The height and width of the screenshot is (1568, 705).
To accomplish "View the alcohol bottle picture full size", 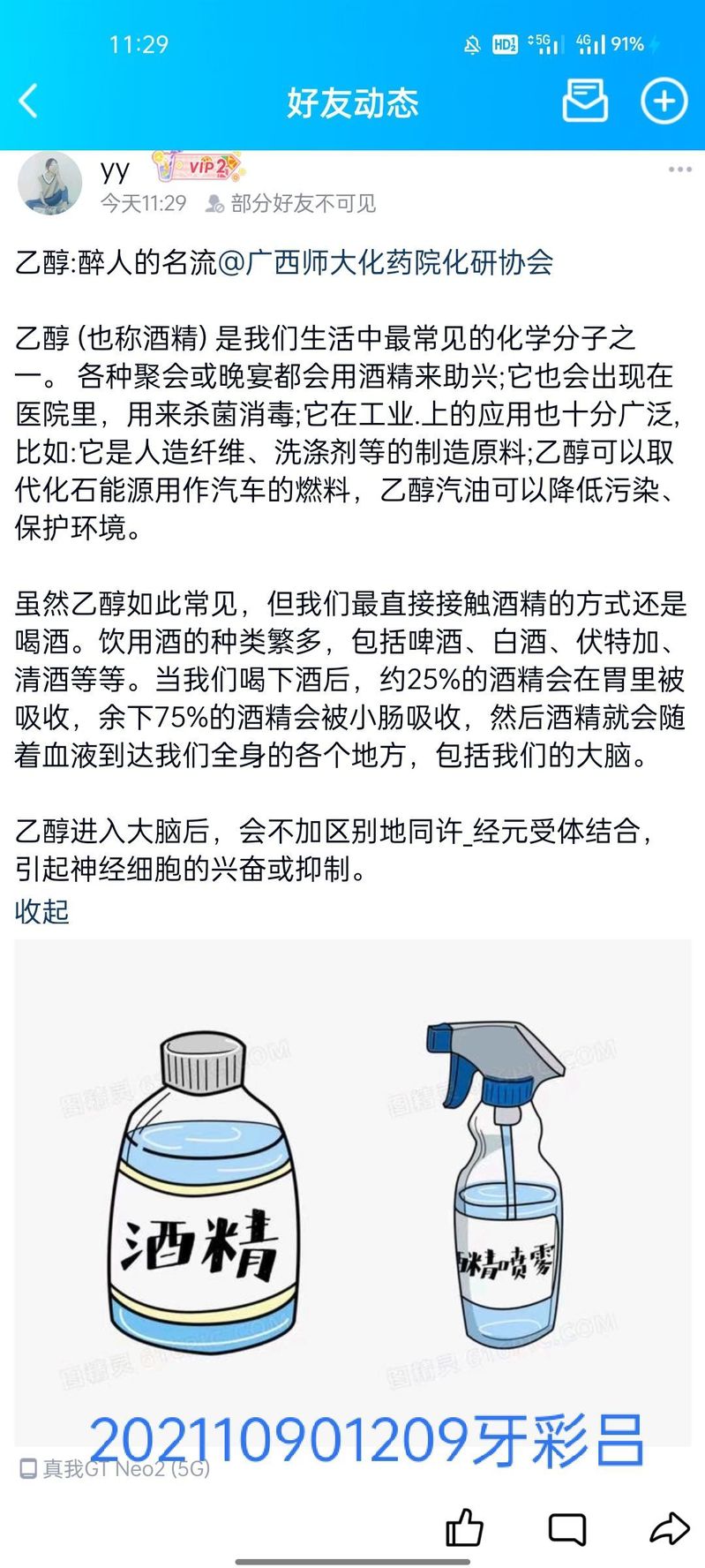I will tap(352, 1183).
